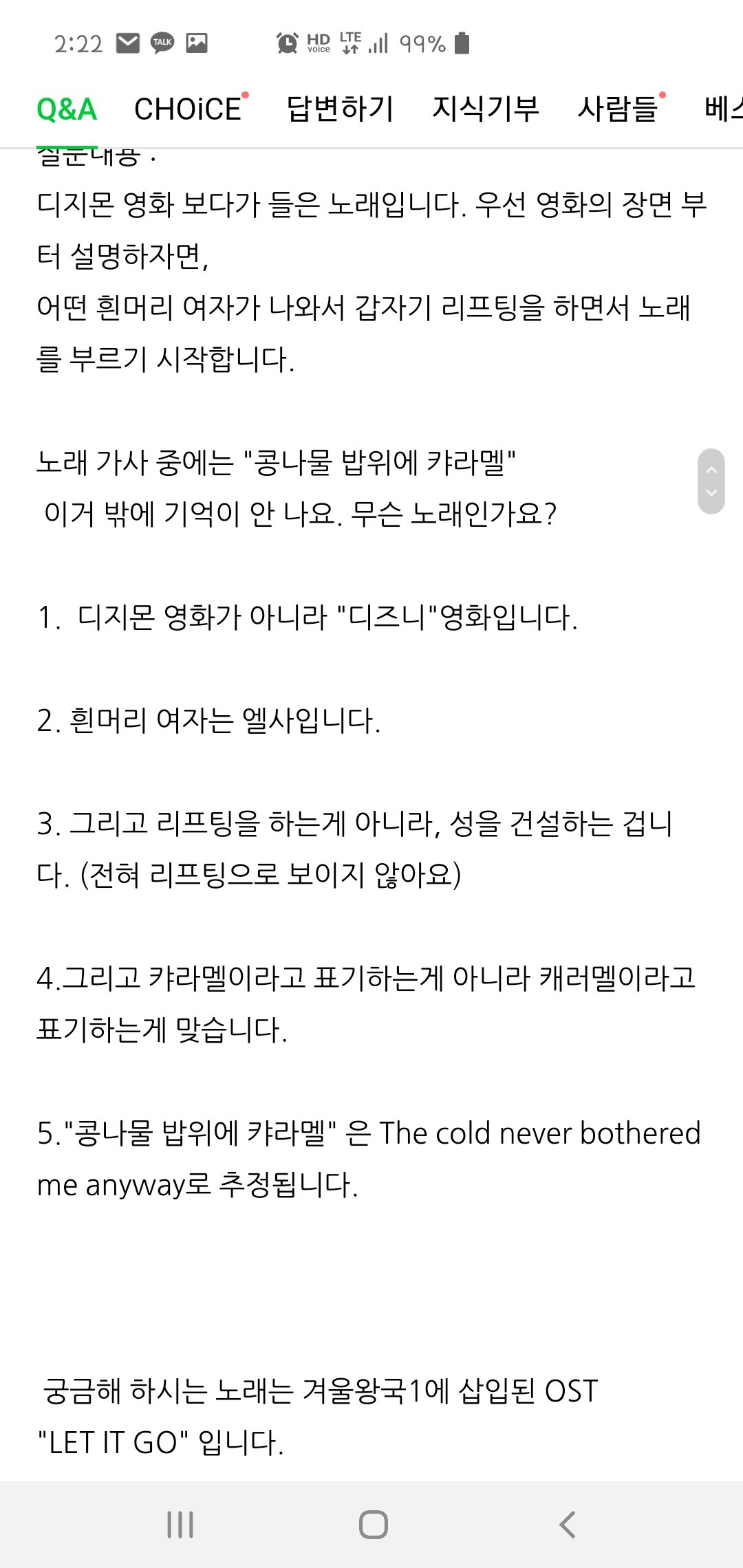The height and width of the screenshot is (1568, 743).
Task: Switch to the 답변하기 tab
Action: (x=340, y=109)
